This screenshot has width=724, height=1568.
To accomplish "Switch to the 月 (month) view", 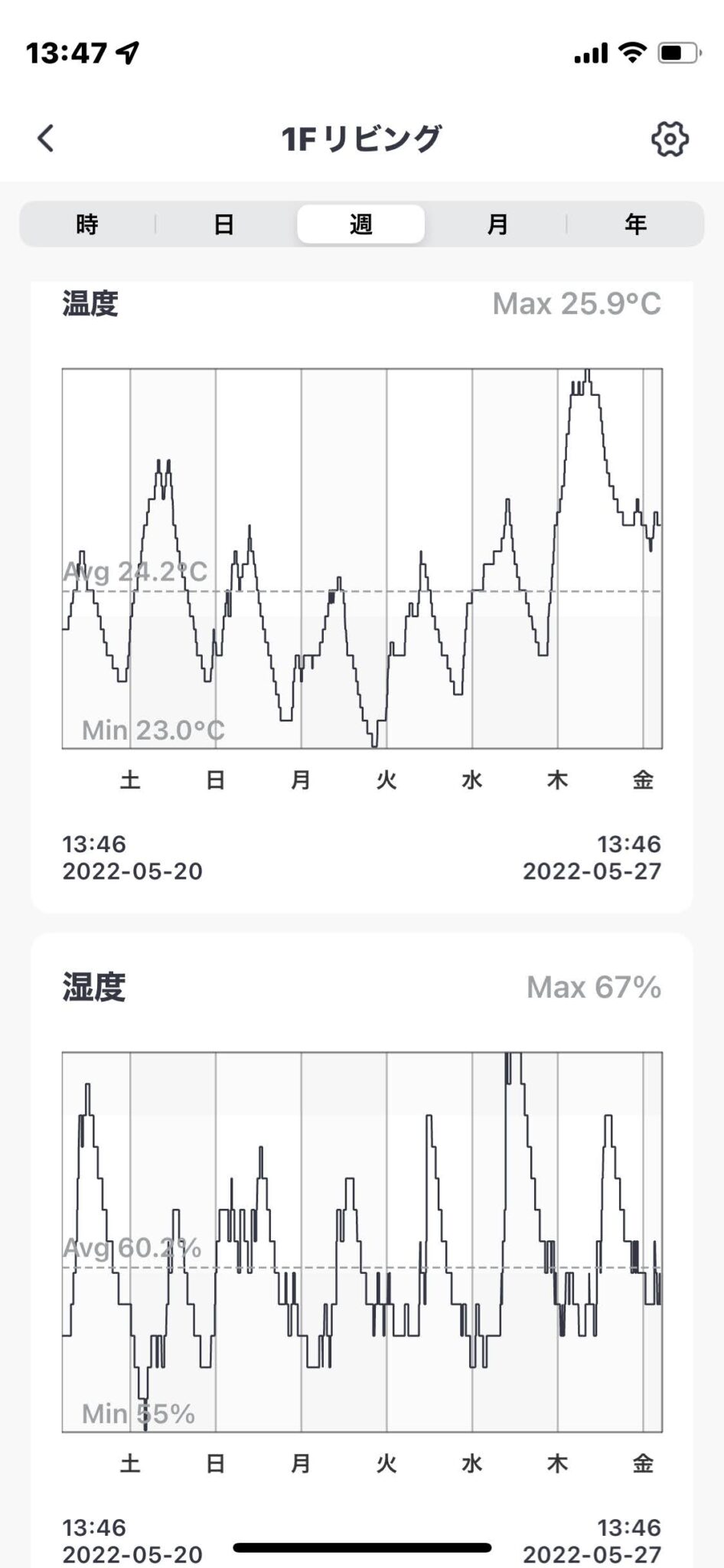I will [x=497, y=224].
